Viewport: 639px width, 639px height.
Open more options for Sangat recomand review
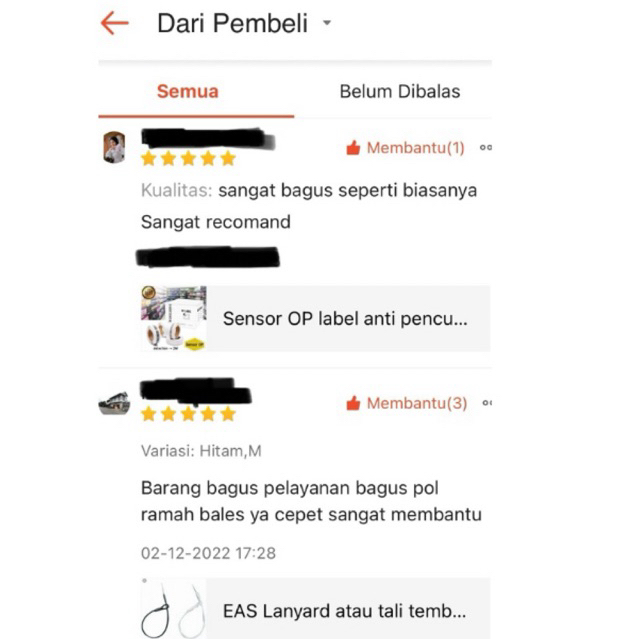coord(486,148)
